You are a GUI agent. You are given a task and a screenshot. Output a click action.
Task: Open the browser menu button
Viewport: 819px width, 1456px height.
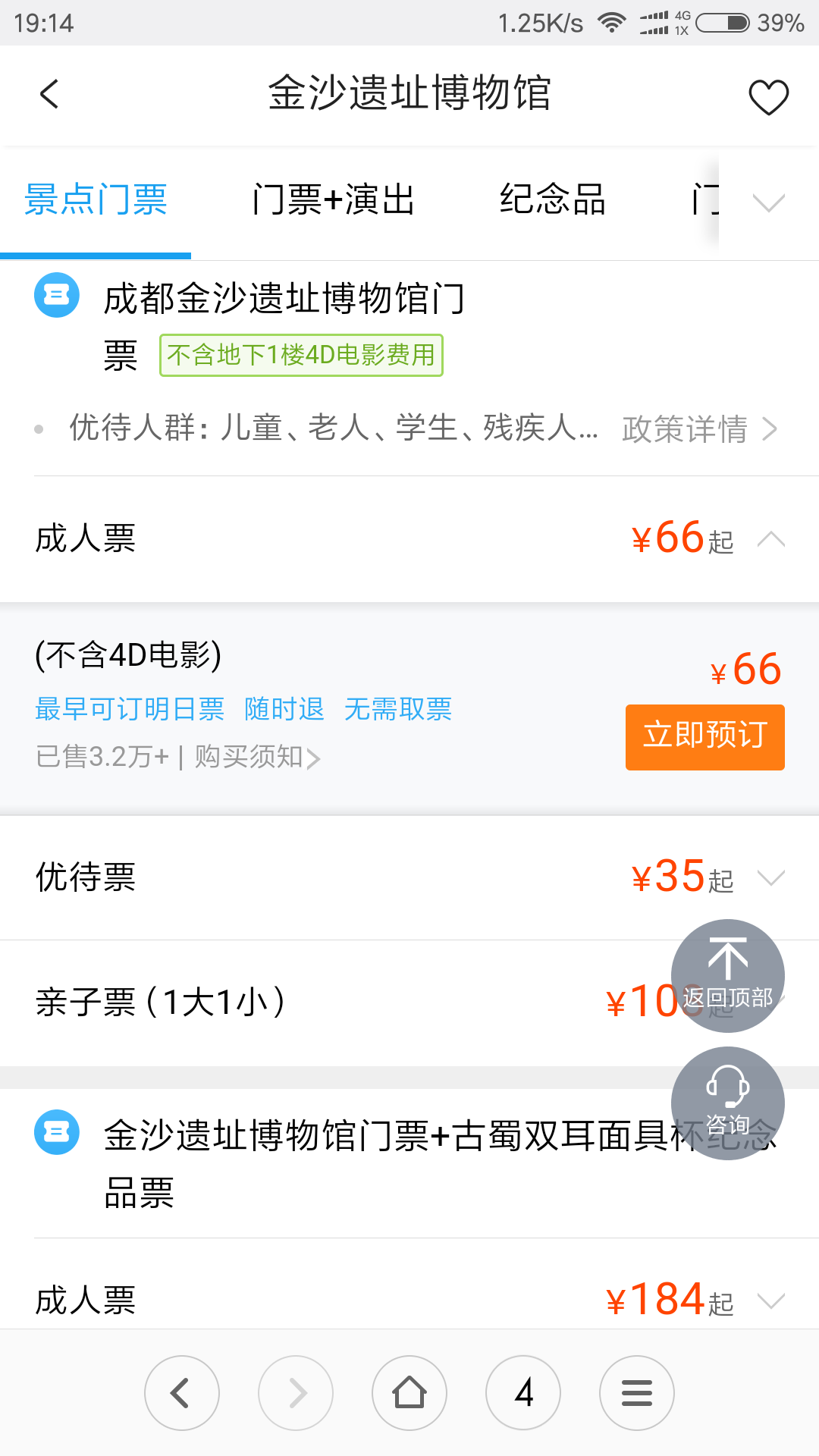point(637,1393)
